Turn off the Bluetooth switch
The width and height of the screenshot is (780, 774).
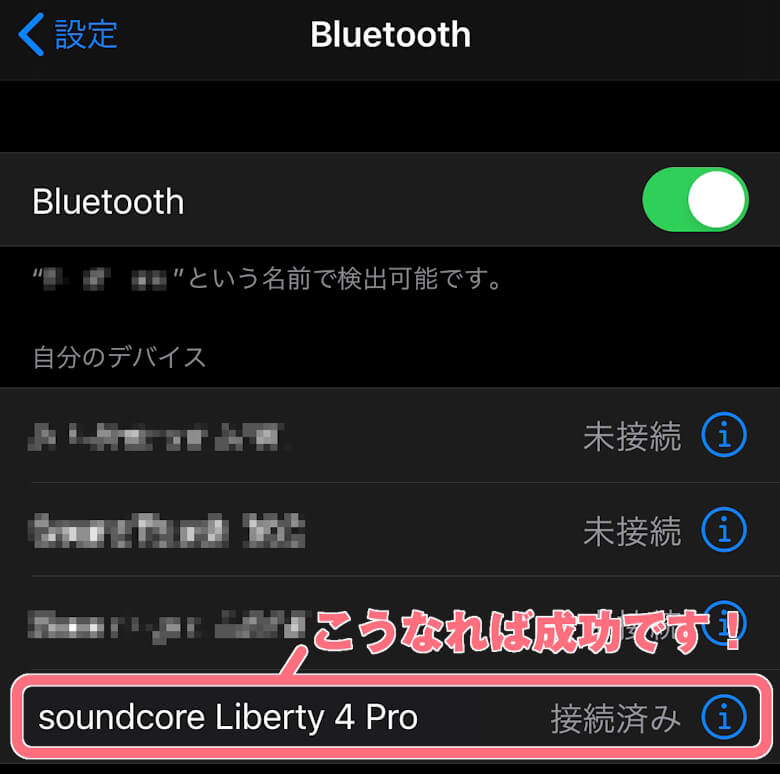tap(695, 200)
